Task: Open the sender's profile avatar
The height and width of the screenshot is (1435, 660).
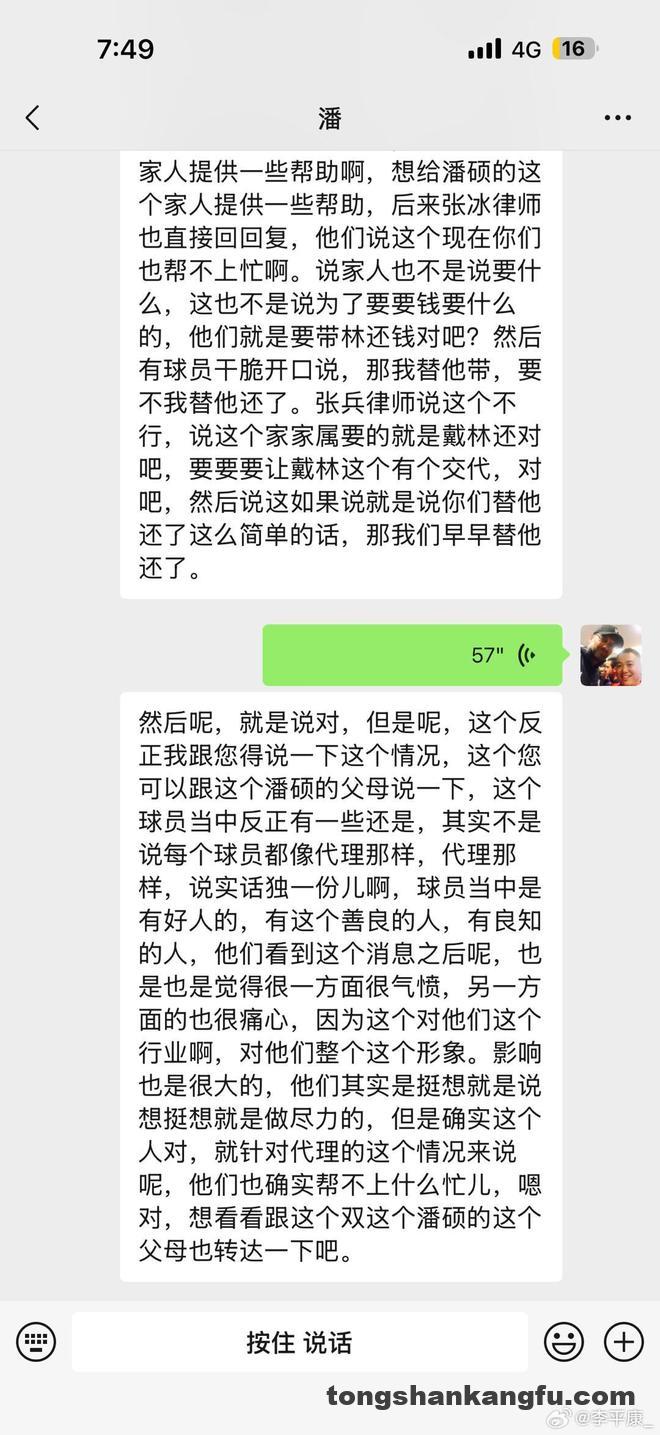Action: (610, 655)
